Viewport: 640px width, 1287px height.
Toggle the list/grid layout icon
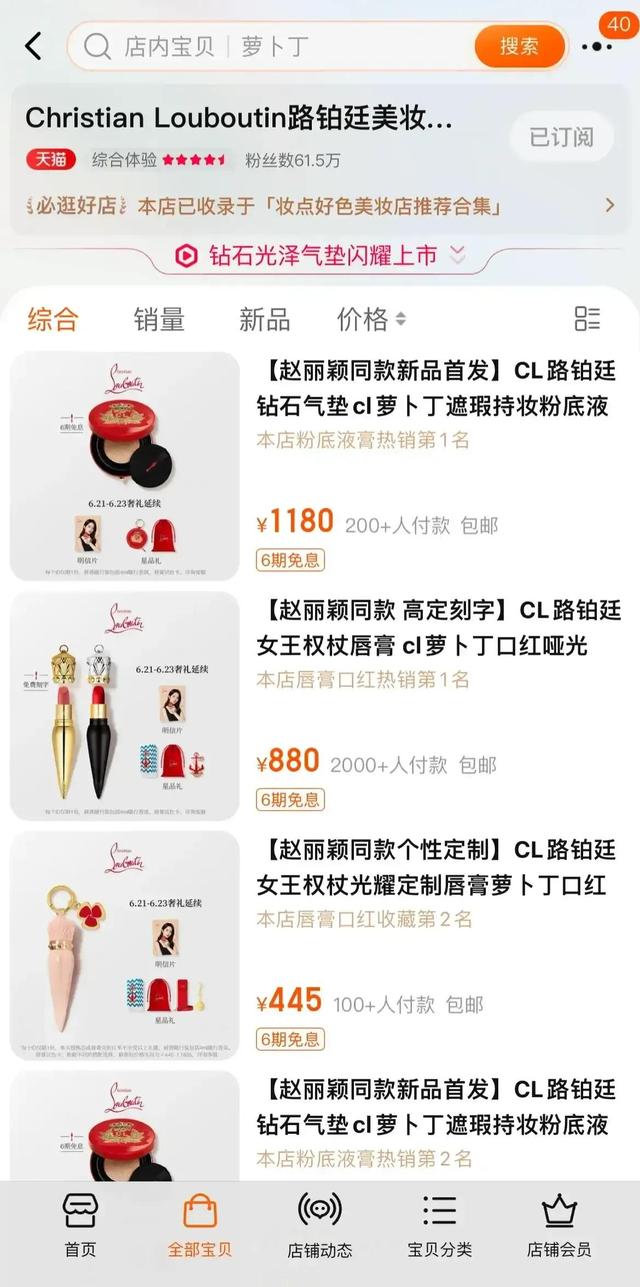(587, 319)
